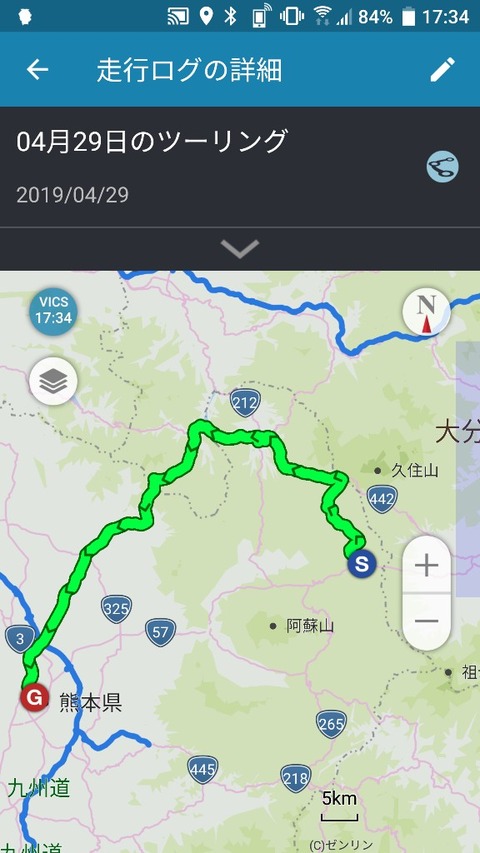Expand the details panel with the chevron
Image resolution: width=480 pixels, height=853 pixels.
[x=240, y=249]
